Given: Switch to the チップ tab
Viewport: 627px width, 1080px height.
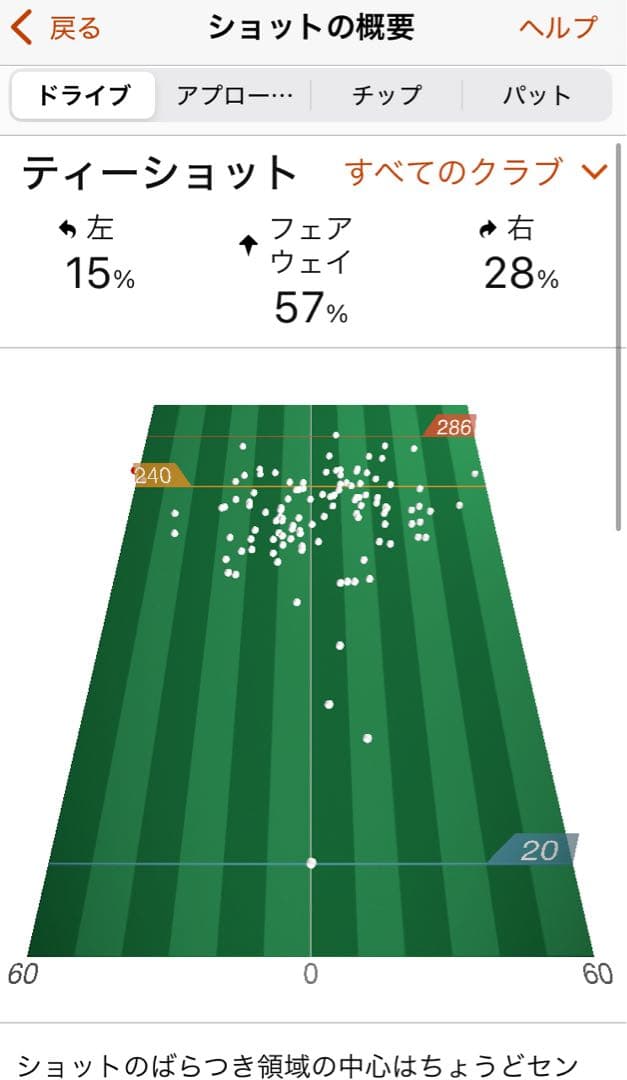Looking at the screenshot, I should (386, 95).
